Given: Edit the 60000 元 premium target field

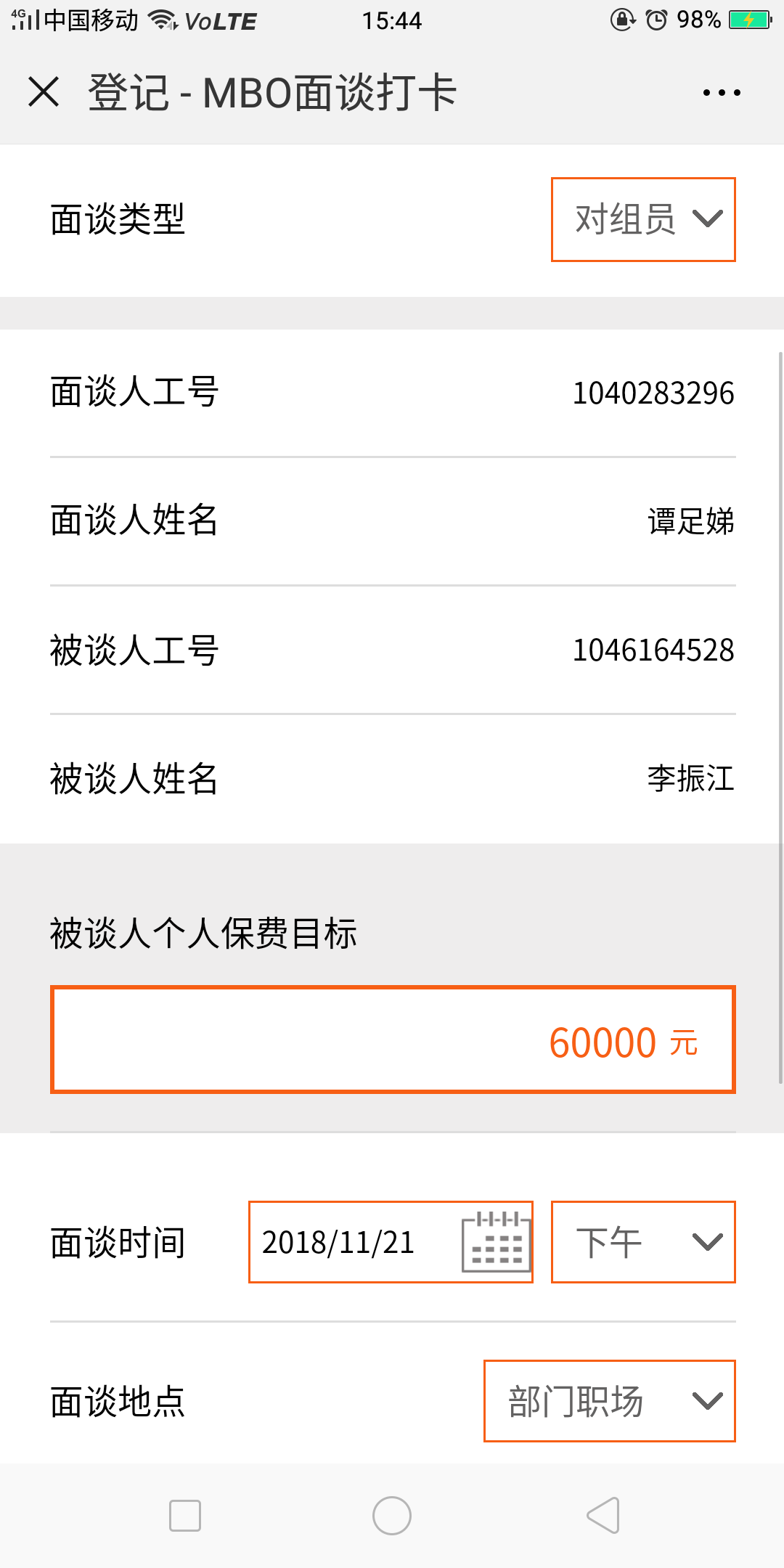Looking at the screenshot, I should pos(393,1040).
